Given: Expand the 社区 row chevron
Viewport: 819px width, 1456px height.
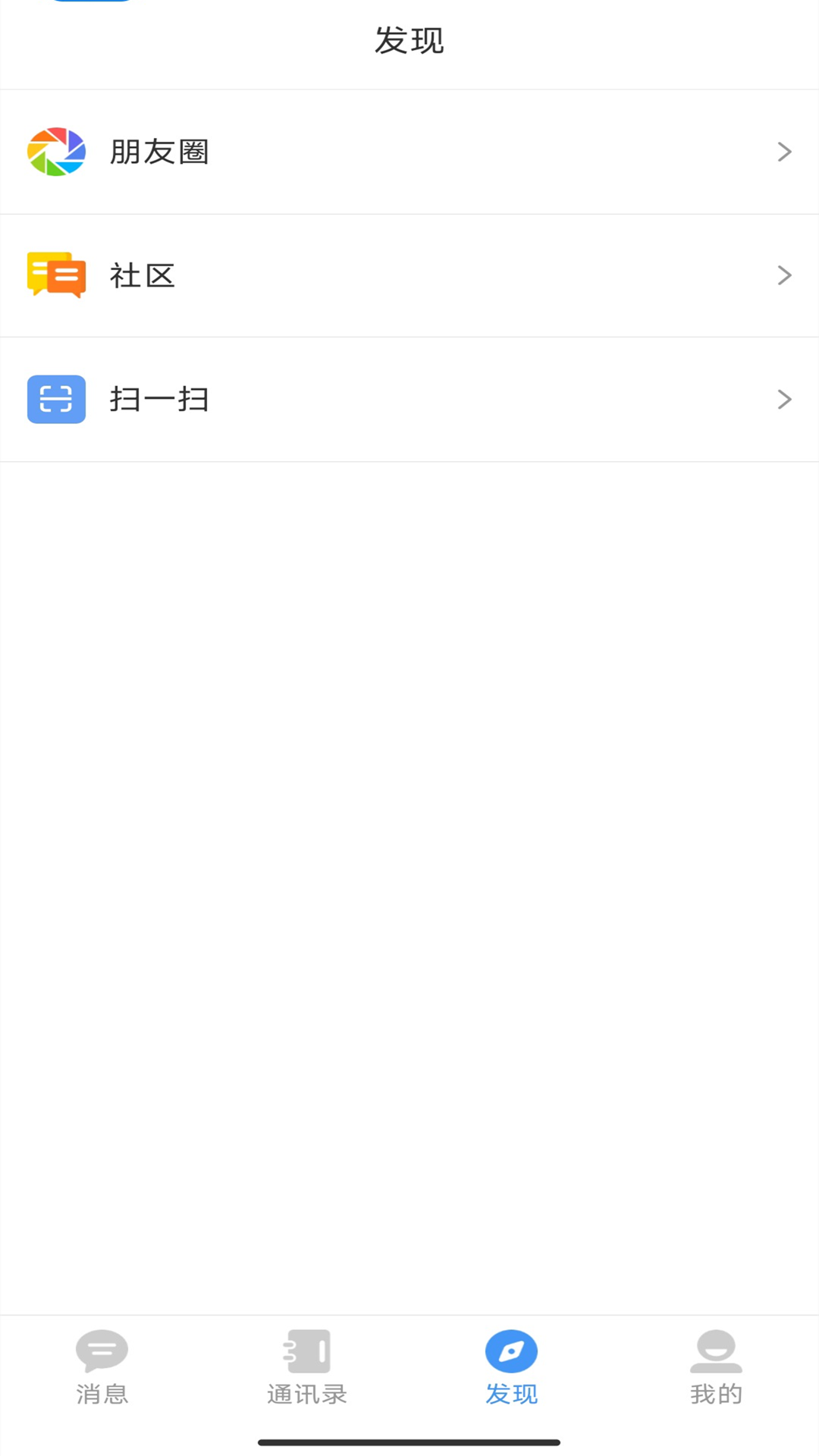Looking at the screenshot, I should click(784, 275).
